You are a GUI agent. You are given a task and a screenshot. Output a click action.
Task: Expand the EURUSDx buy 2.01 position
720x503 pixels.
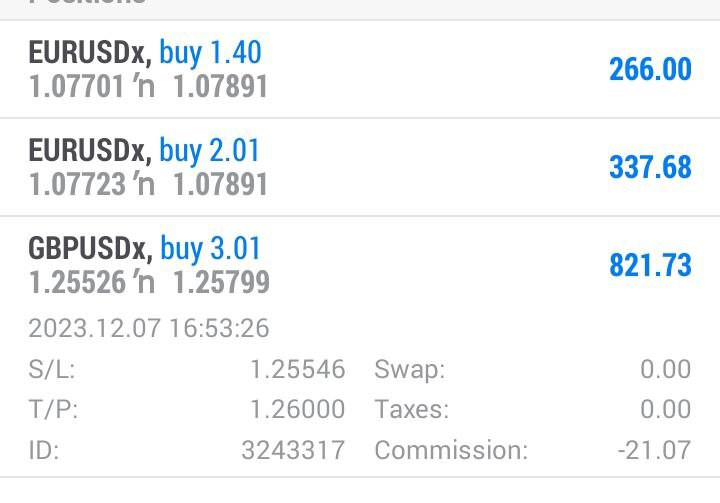360,167
